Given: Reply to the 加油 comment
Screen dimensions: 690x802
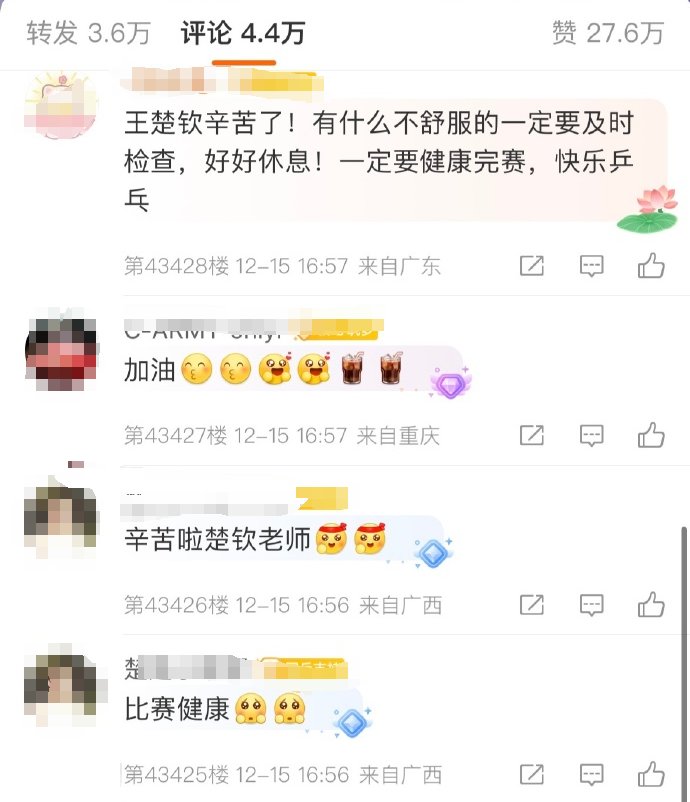Looking at the screenshot, I should pos(592,435).
